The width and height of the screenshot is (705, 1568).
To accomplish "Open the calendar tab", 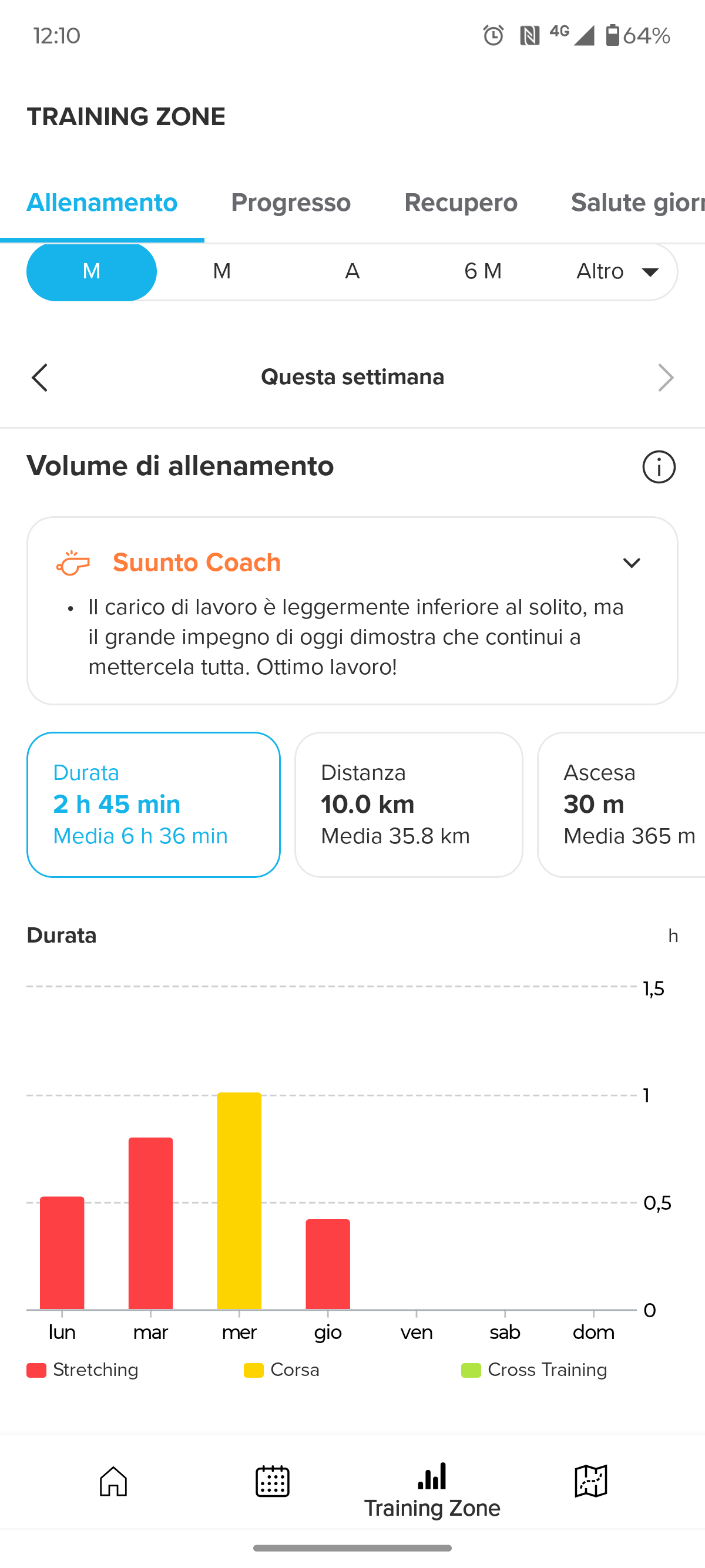I will pyautogui.click(x=272, y=1481).
